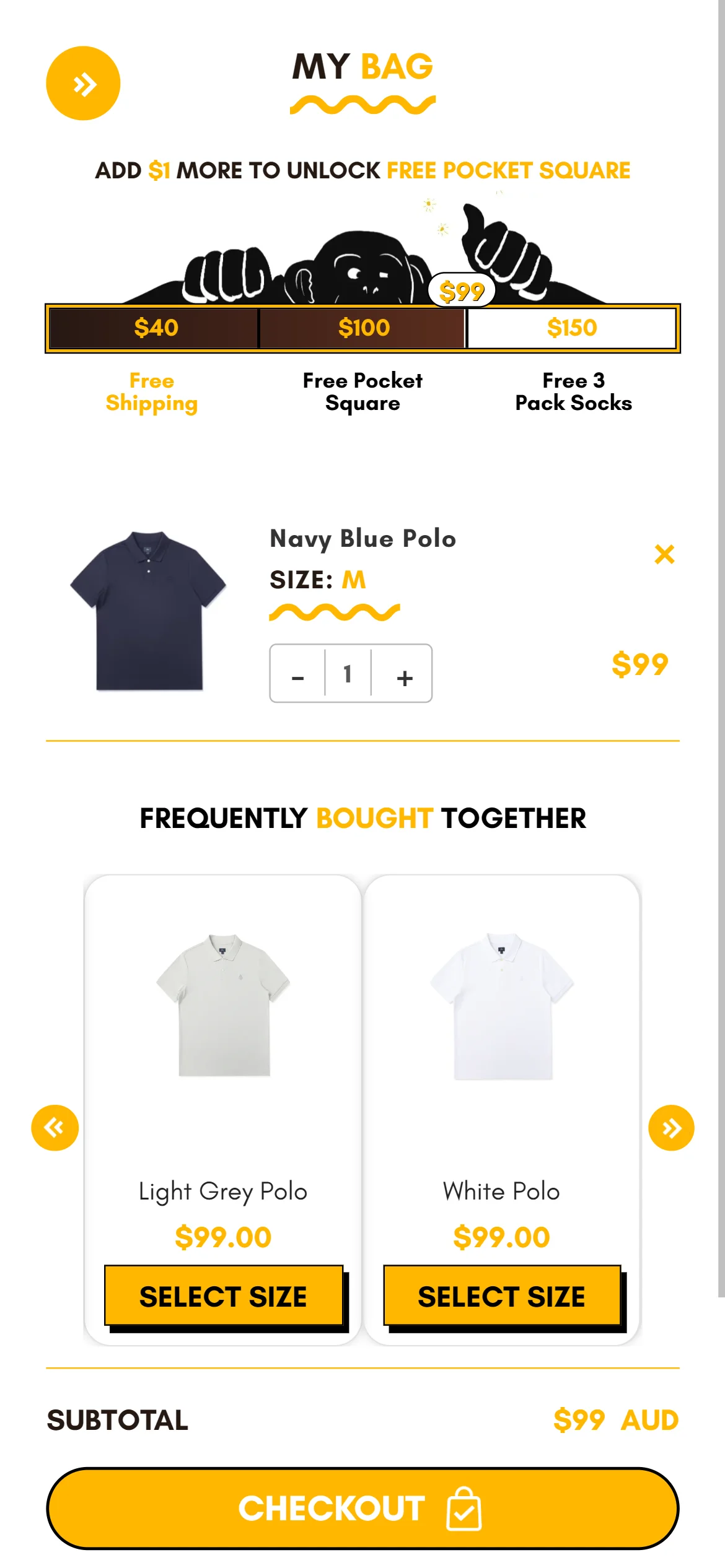Screen dimensions: 725x1568
Task: Decrease Navy Blue Polo quantity
Action: click(x=298, y=675)
